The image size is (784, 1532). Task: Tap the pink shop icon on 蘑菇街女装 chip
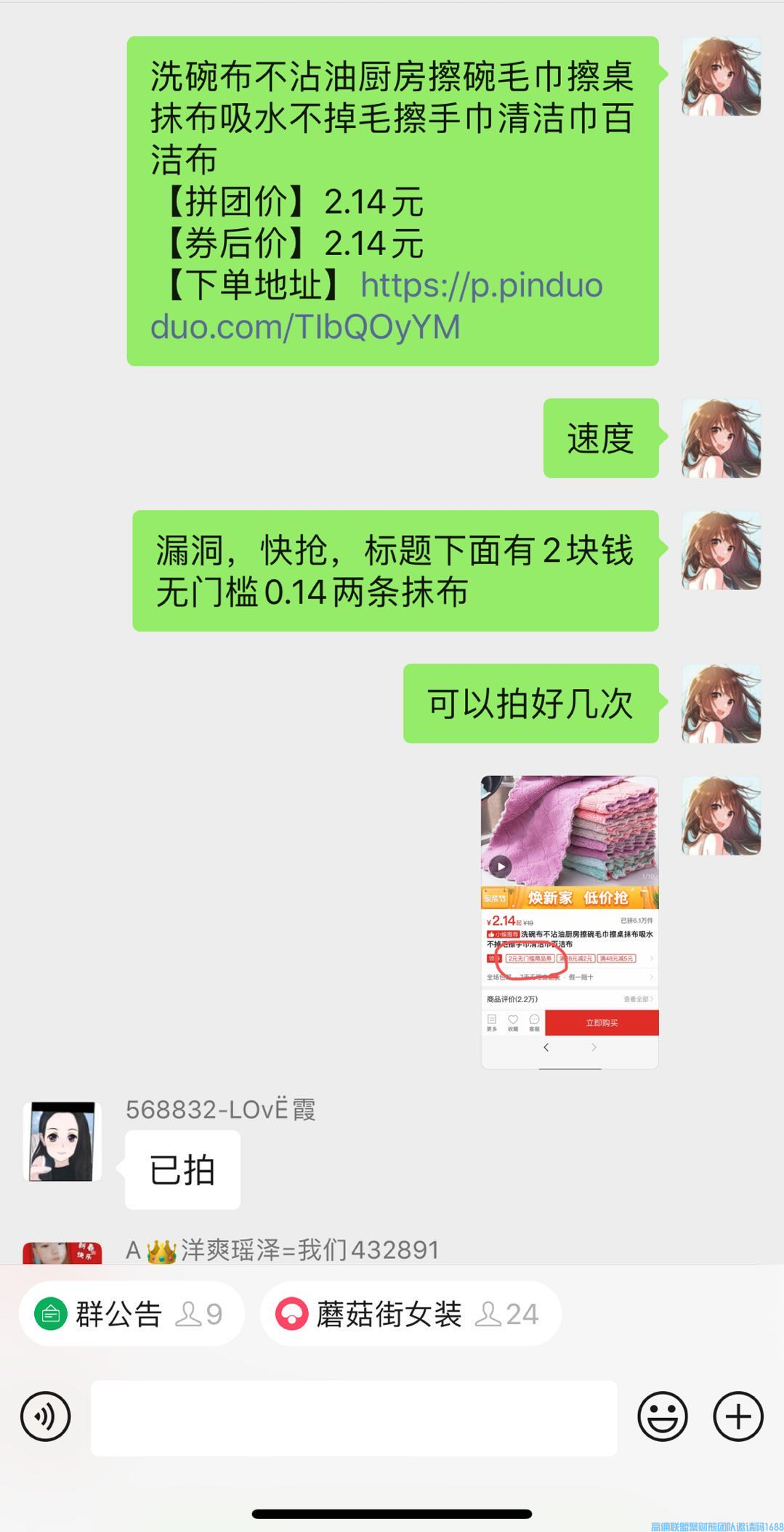click(293, 1314)
